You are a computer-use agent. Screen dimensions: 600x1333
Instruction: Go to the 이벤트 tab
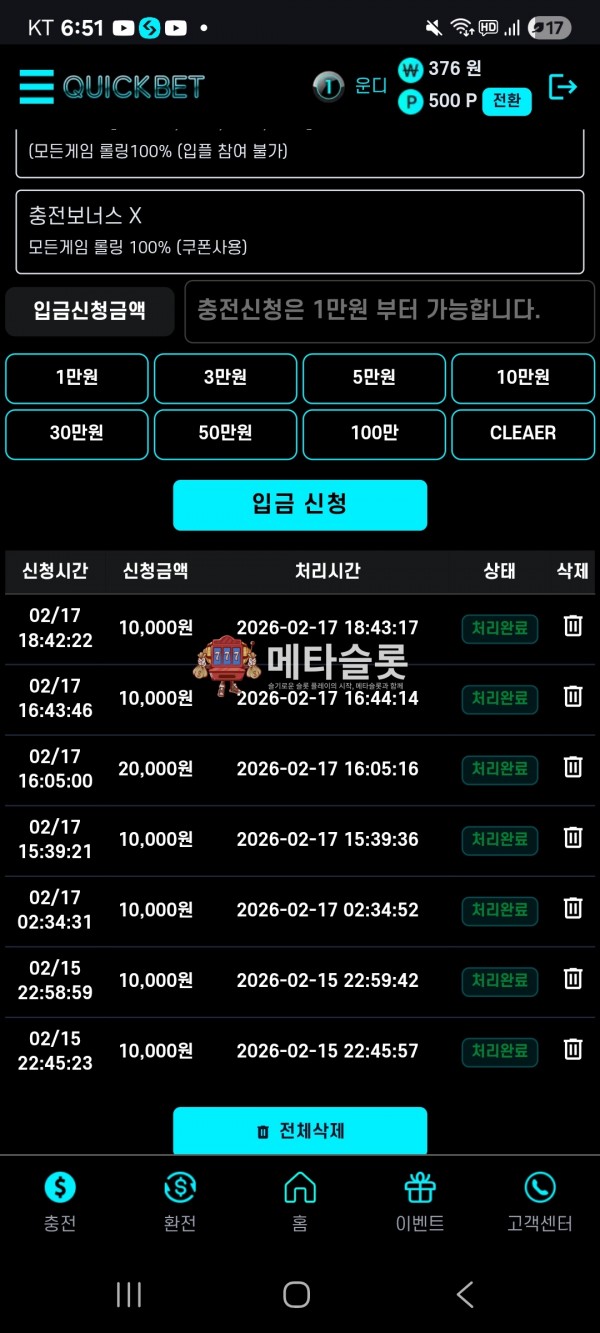point(420,1201)
